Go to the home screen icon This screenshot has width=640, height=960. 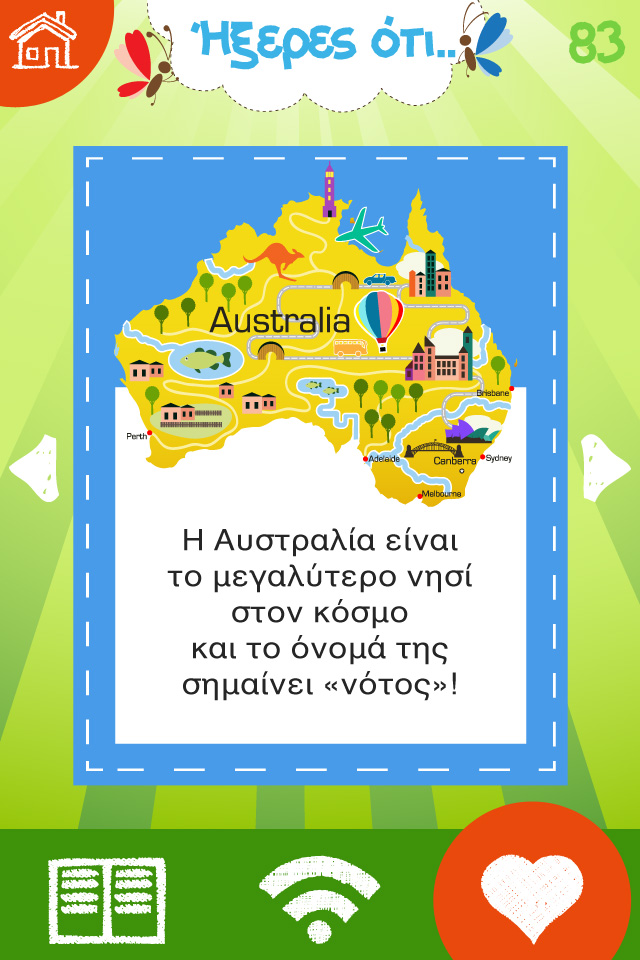point(42,40)
